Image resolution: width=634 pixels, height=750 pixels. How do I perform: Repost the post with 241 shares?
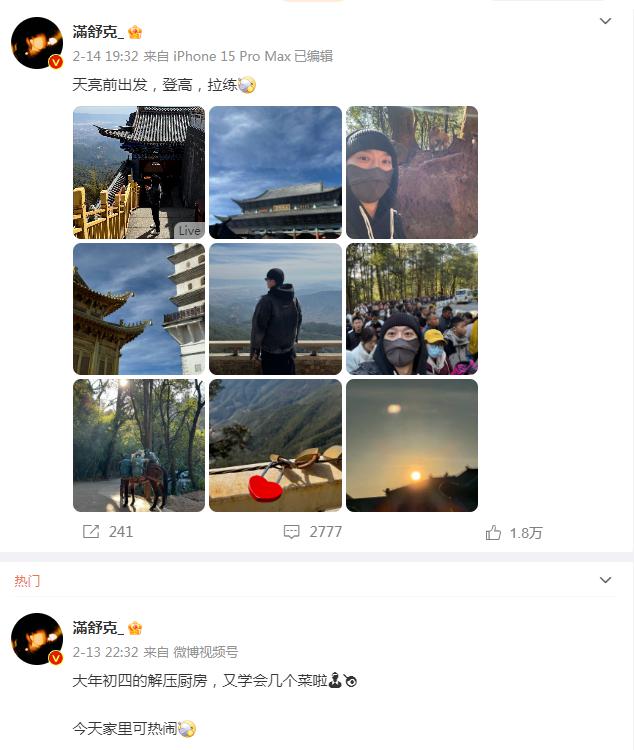coord(107,532)
